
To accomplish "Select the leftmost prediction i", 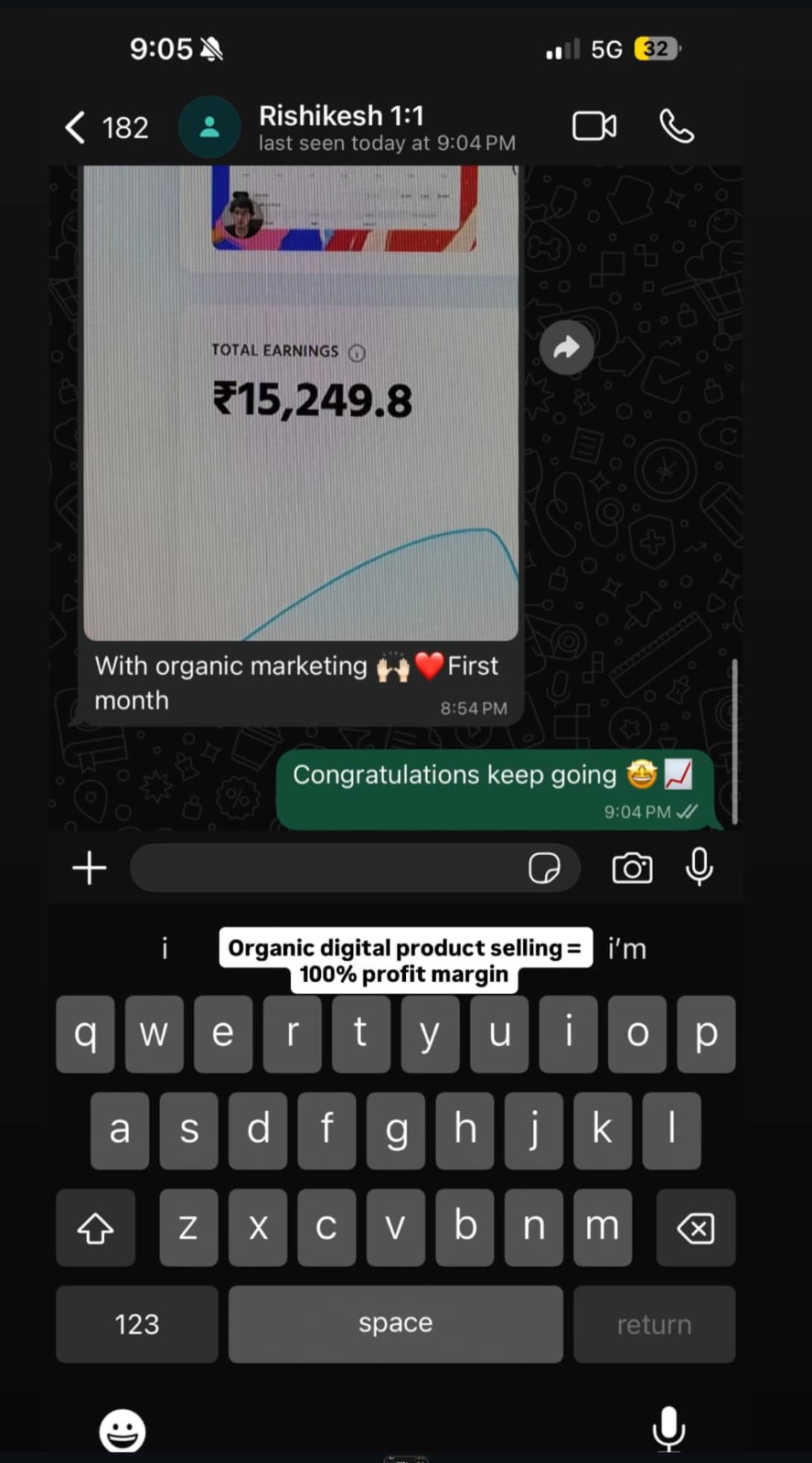I will click(165, 949).
